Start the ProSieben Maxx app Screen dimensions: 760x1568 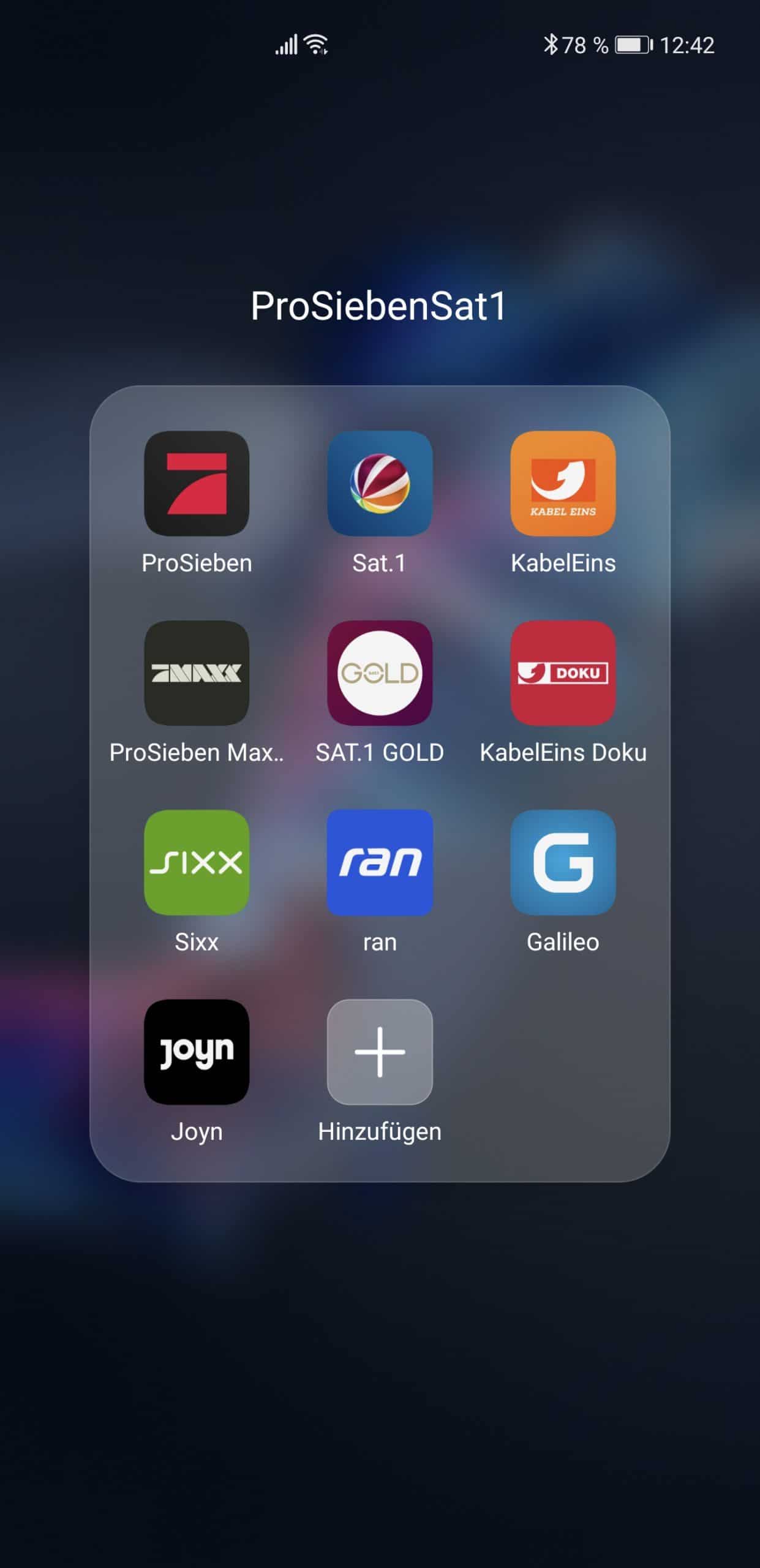(197, 673)
